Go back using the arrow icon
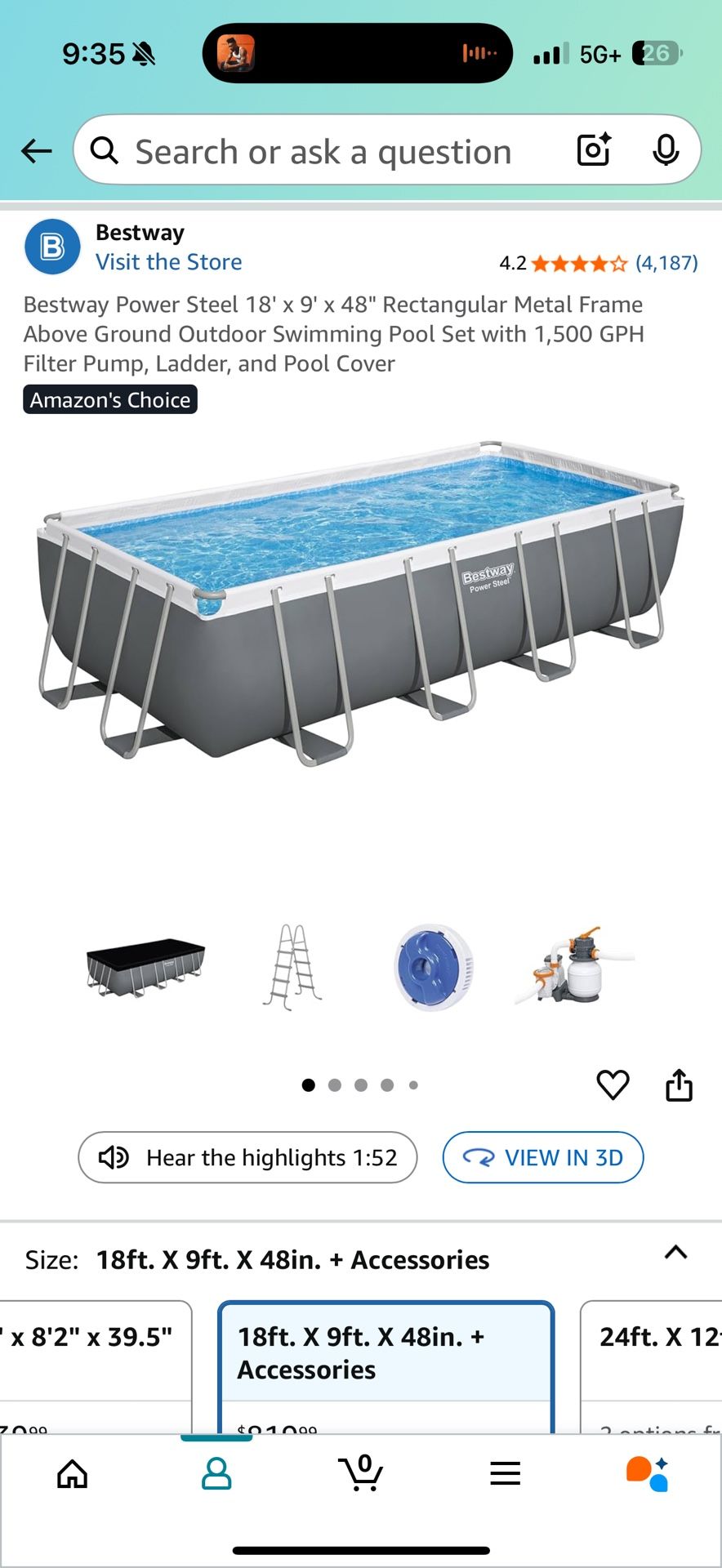 coord(37,151)
